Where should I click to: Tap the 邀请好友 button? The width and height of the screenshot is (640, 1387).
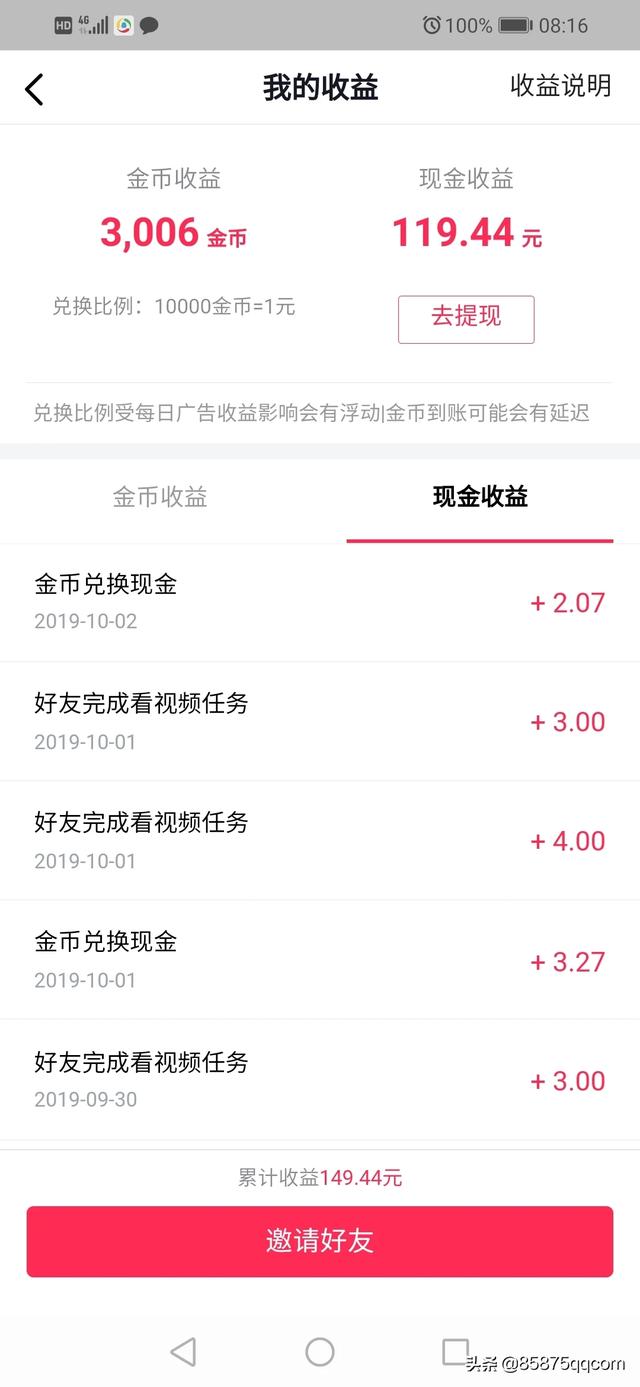pyautogui.click(x=320, y=1241)
